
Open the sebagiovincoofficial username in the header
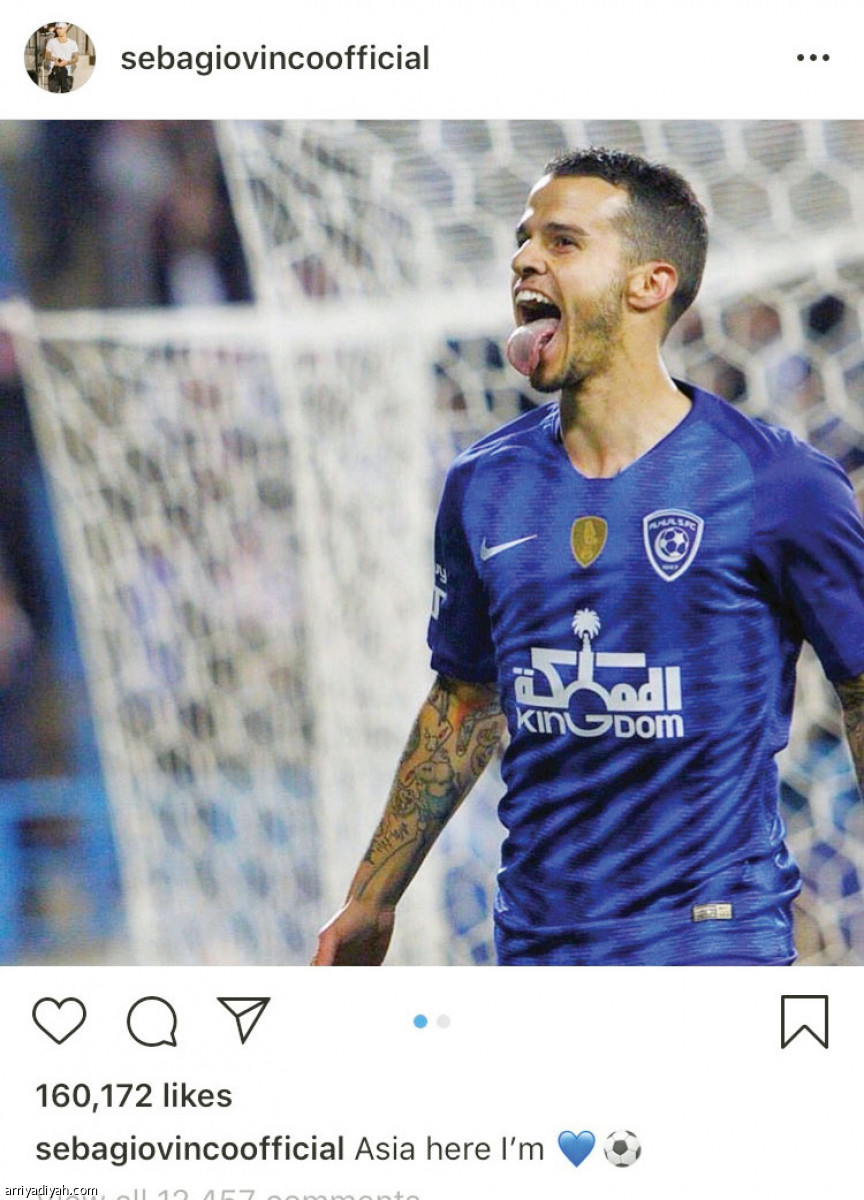click(275, 59)
